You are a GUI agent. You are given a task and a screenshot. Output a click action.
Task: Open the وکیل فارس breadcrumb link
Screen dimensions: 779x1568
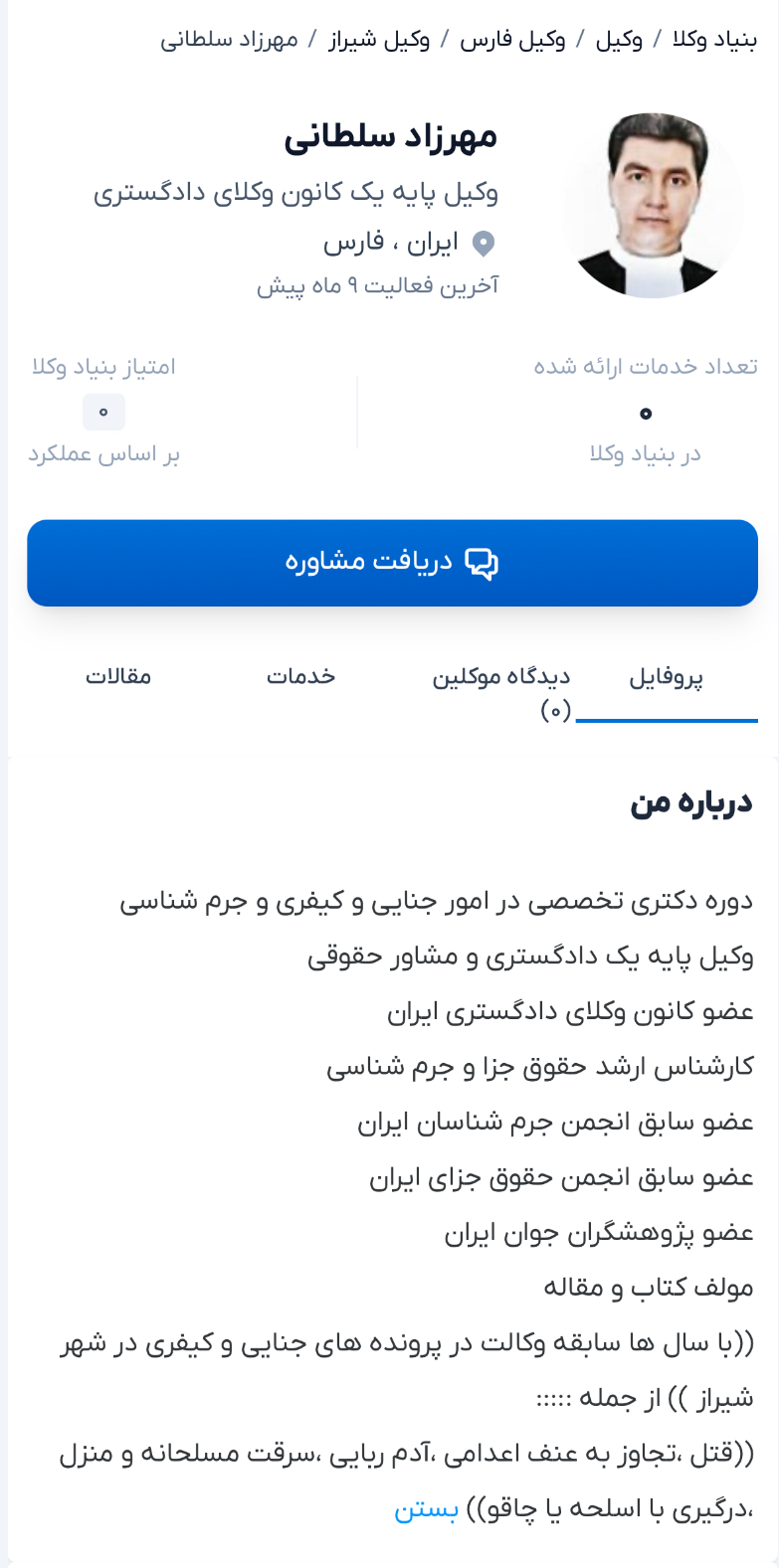[x=512, y=40]
